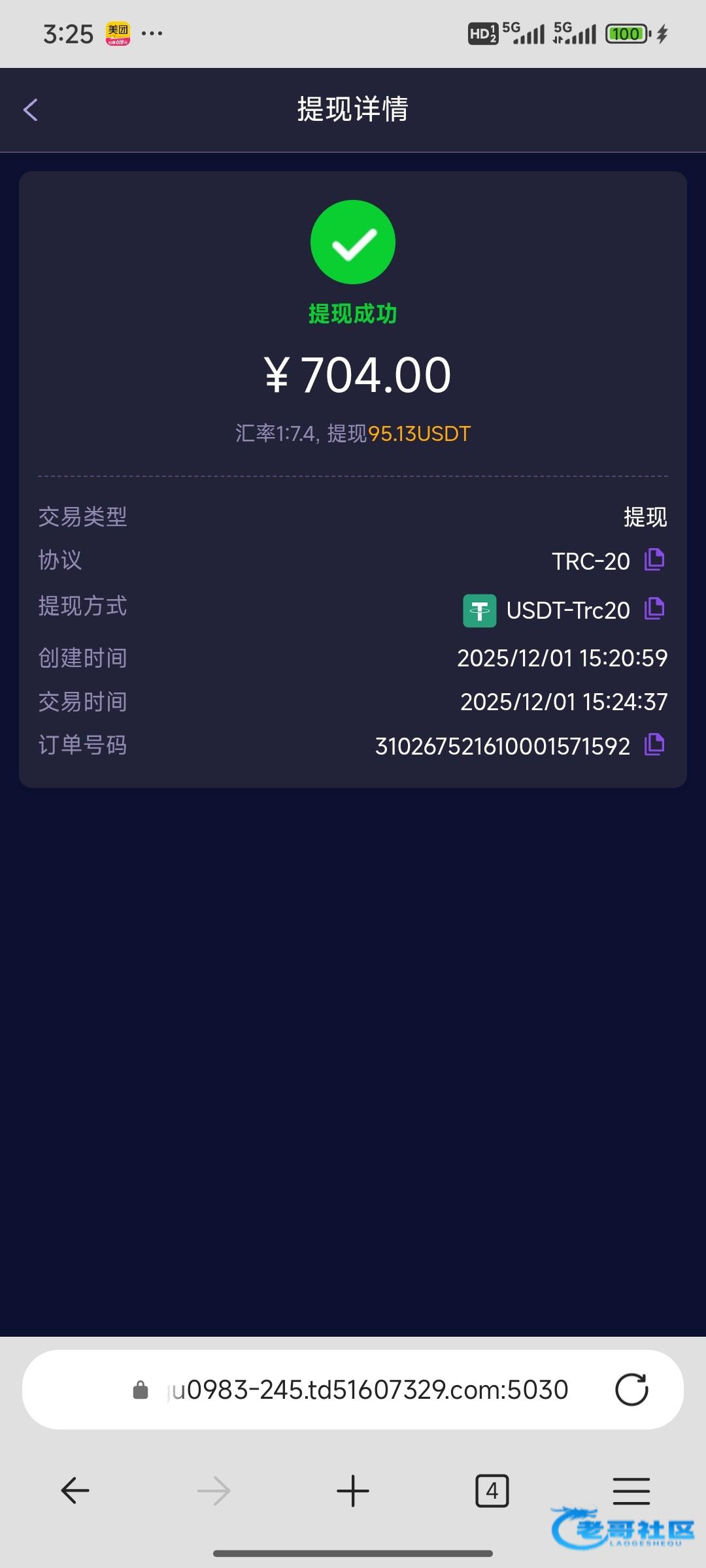The height and width of the screenshot is (1568, 706).
Task: Go back from the 提现详情 page
Action: 31,110
